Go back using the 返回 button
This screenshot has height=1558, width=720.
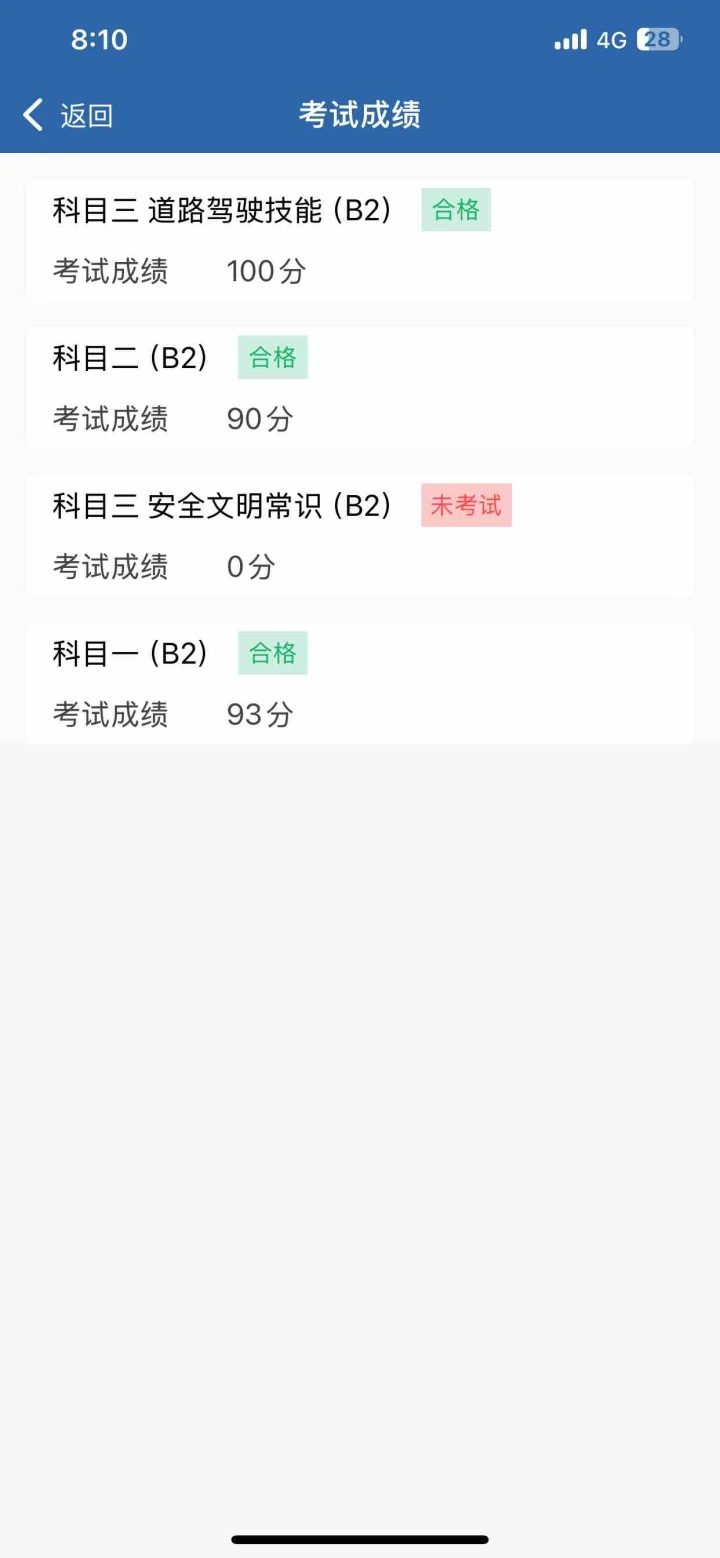coord(68,115)
